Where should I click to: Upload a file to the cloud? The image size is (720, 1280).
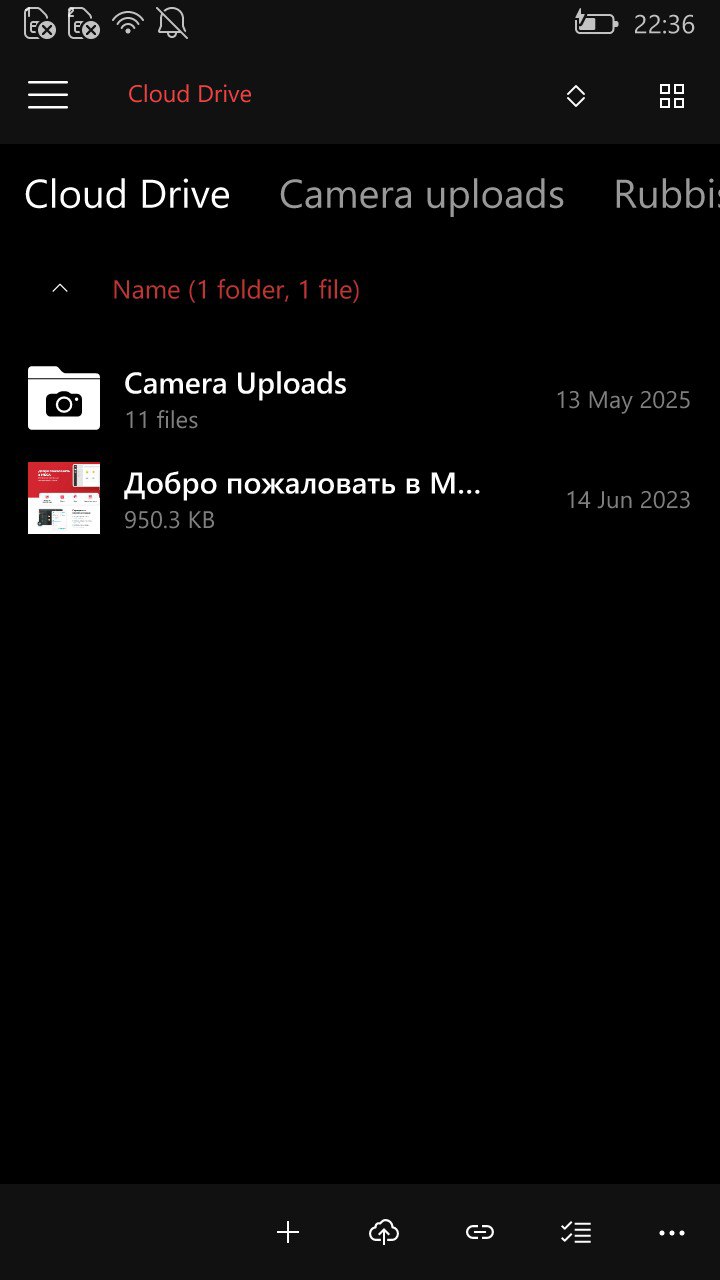[384, 1233]
